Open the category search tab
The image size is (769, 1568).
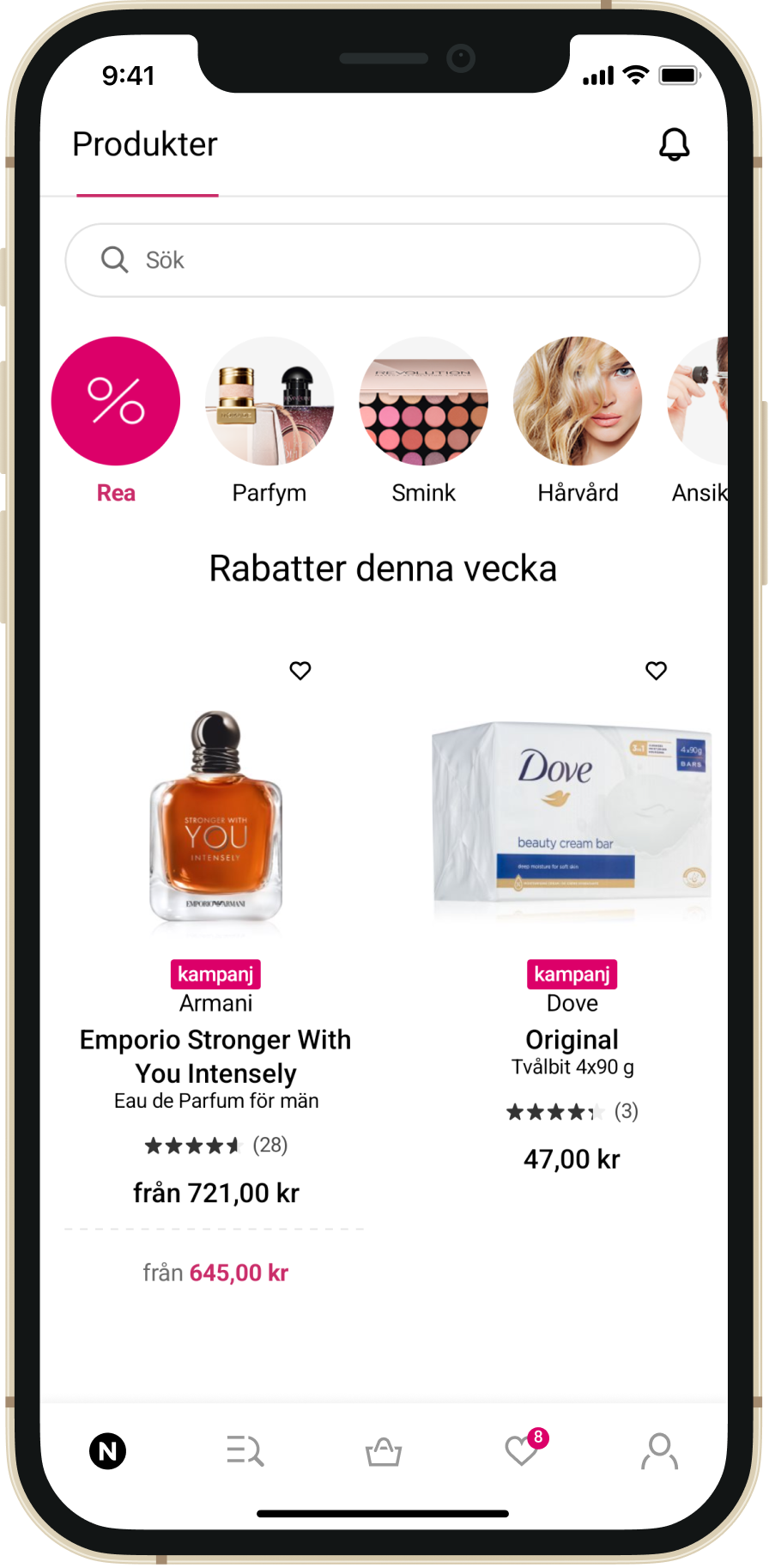245,1451
